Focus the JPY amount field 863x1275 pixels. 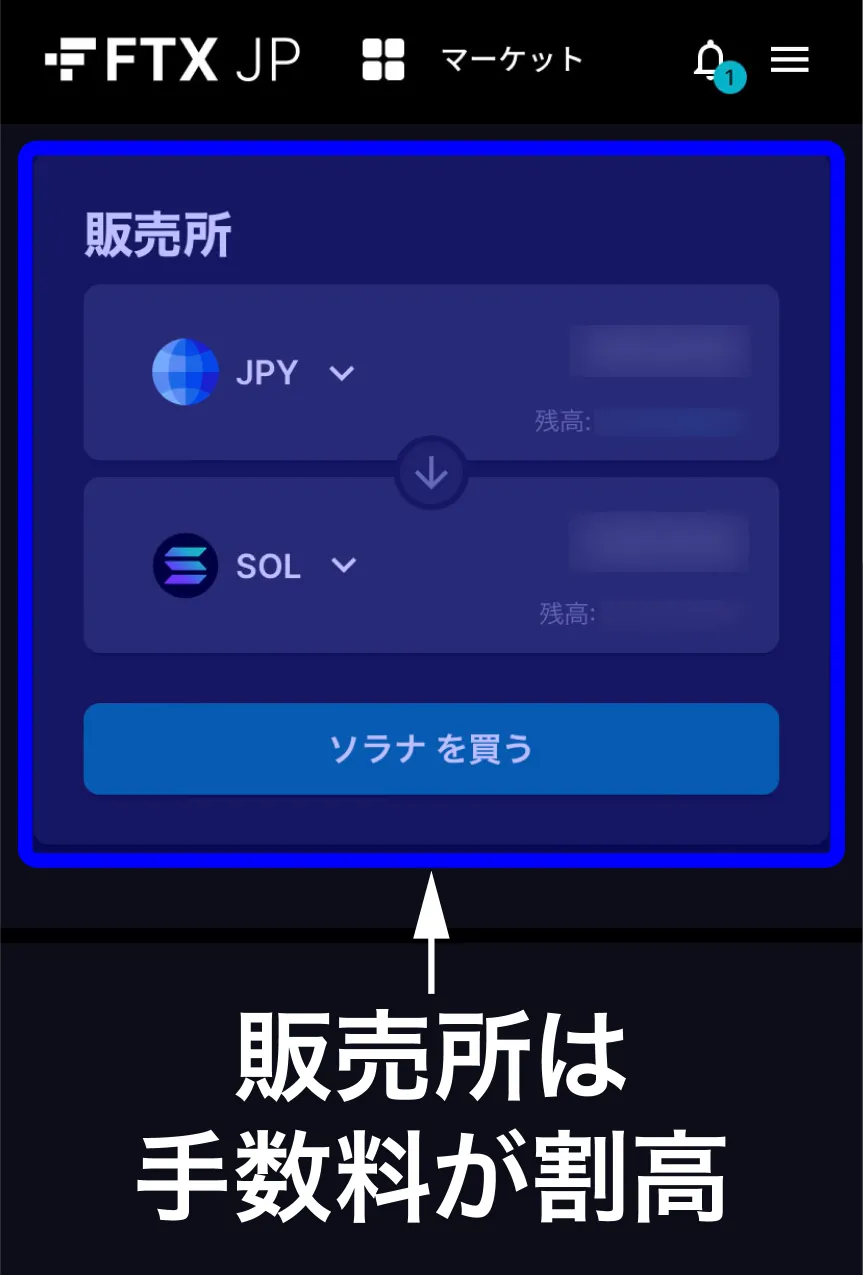[660, 351]
